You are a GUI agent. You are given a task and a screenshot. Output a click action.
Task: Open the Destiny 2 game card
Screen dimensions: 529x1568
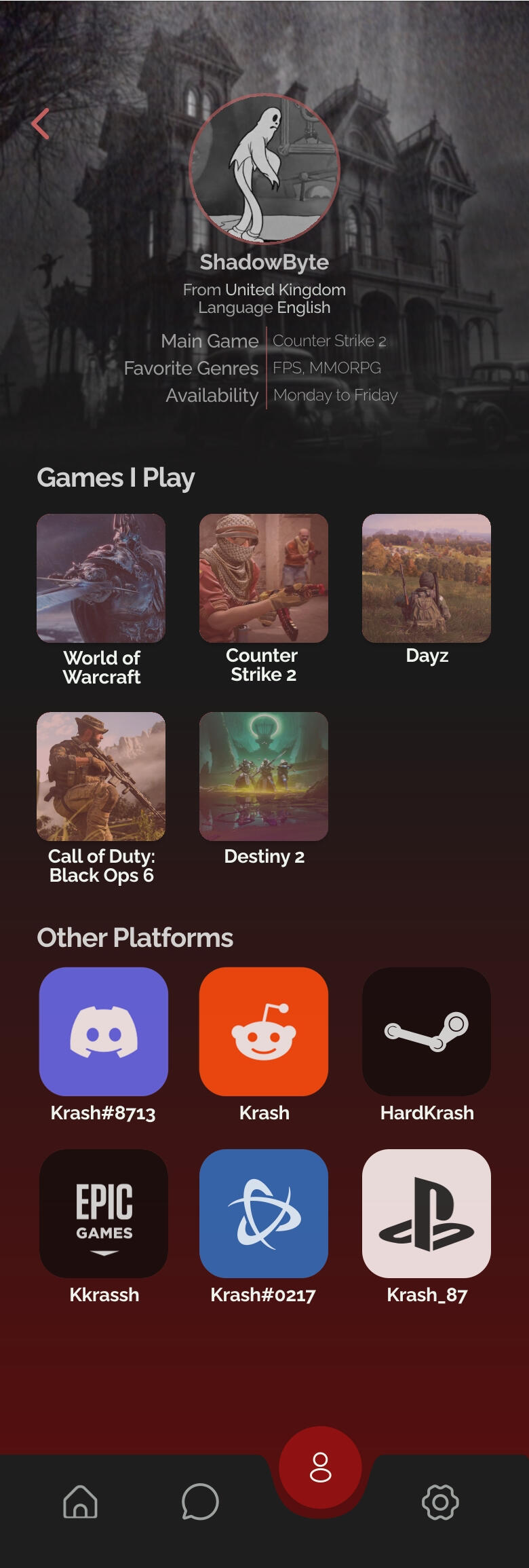click(264, 776)
